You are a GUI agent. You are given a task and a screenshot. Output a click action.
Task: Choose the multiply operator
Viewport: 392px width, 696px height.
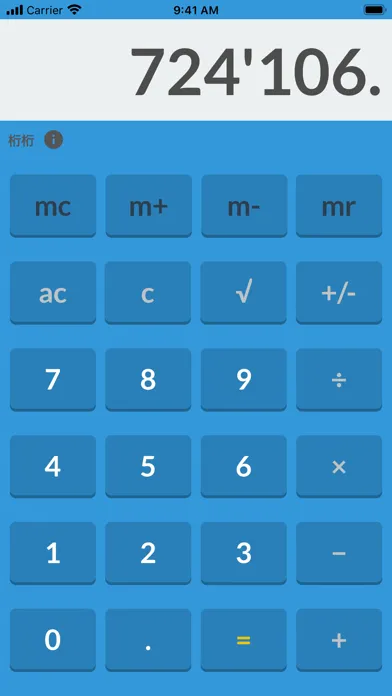(339, 467)
